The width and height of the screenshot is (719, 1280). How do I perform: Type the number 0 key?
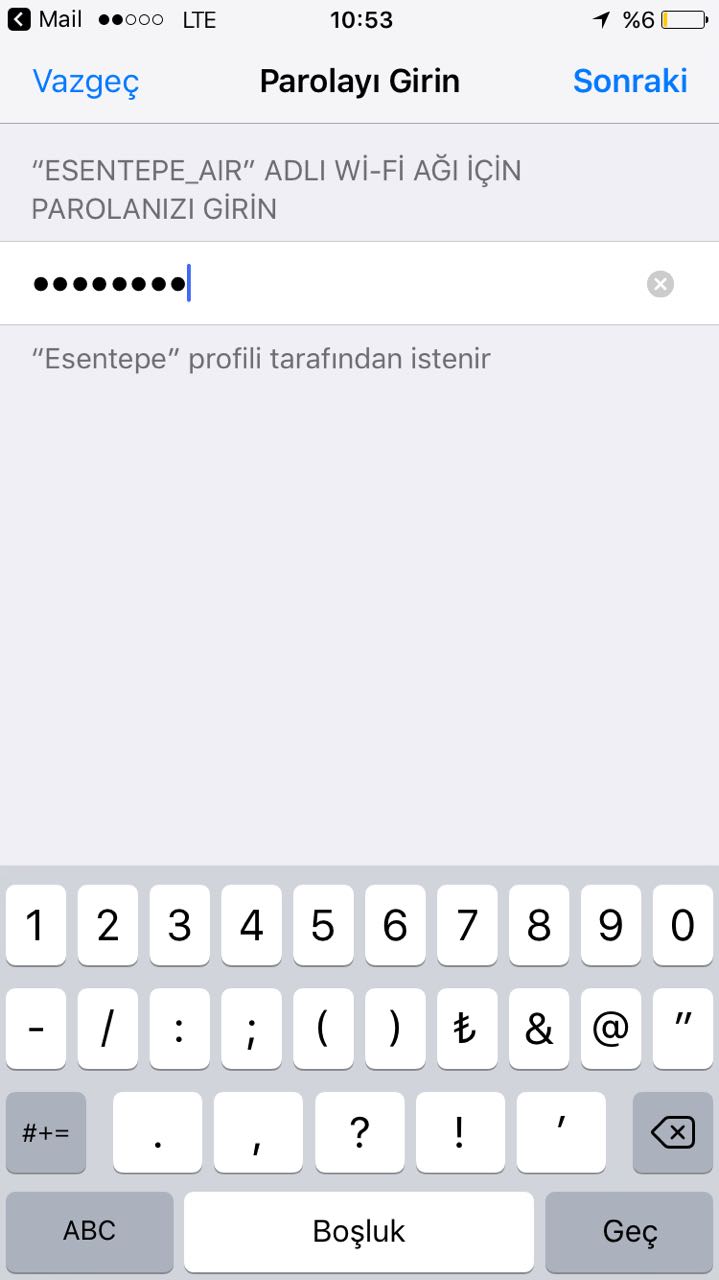[682, 925]
